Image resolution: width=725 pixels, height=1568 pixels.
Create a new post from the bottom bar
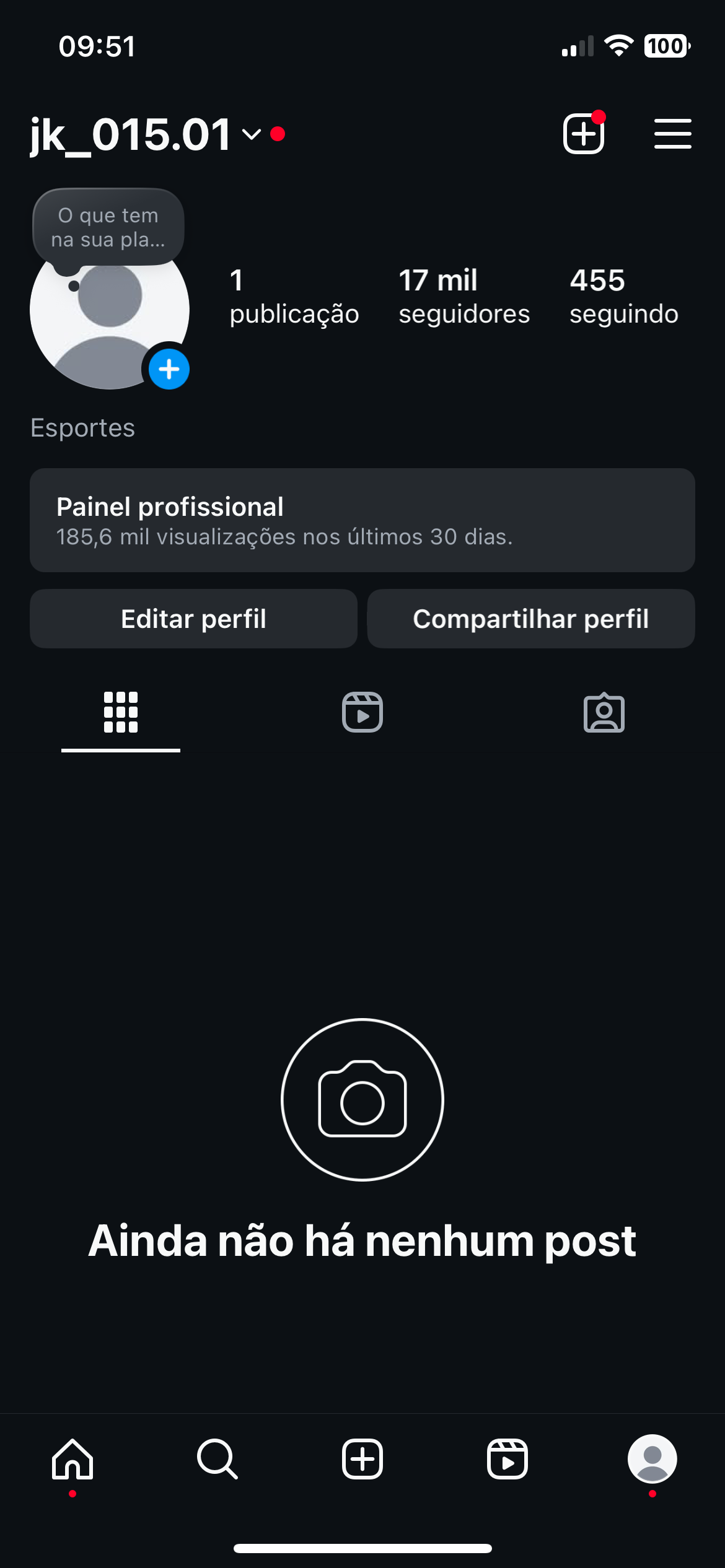click(362, 1459)
